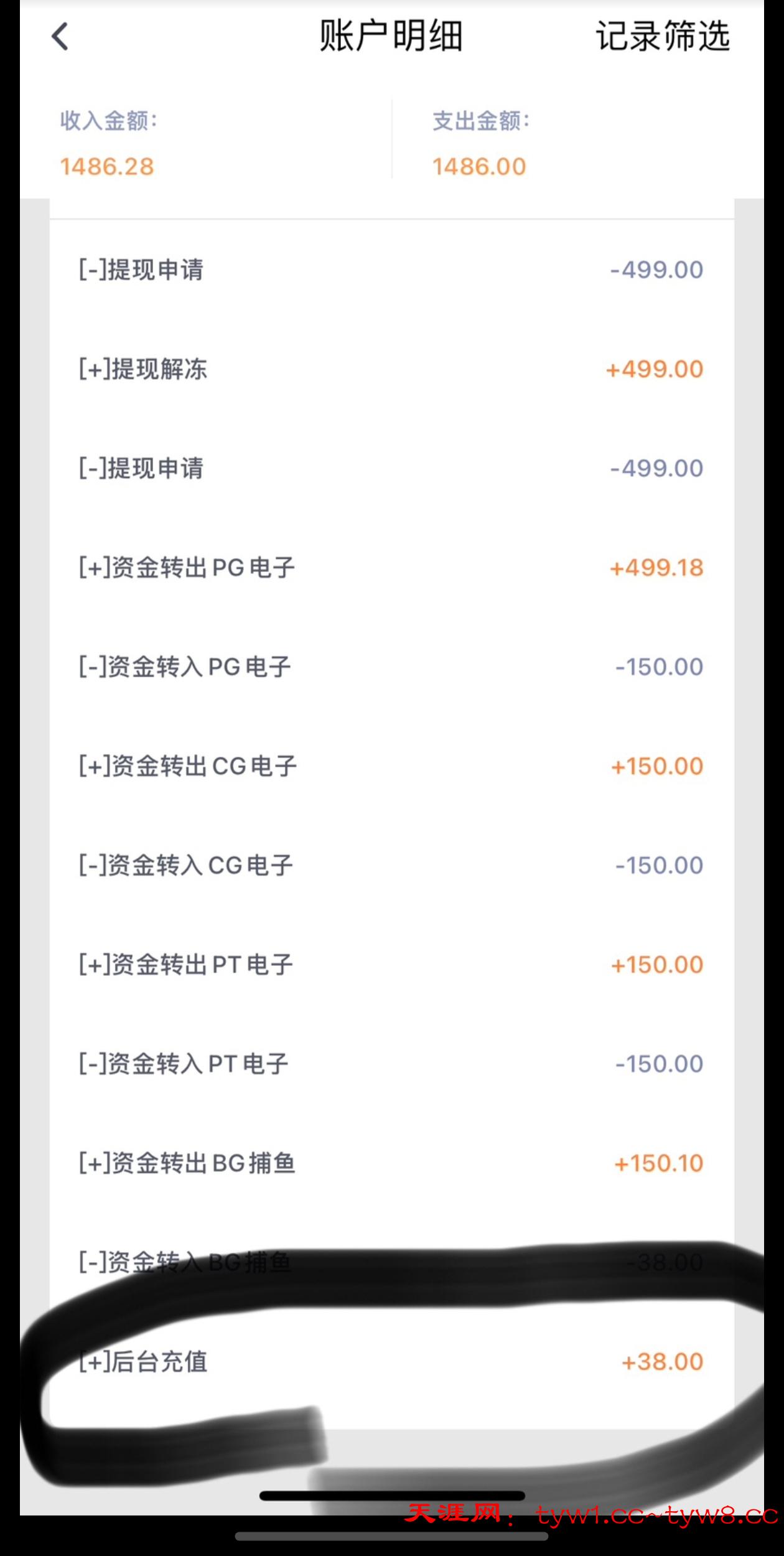This screenshot has width=784, height=1556.
Task: Open the 记录筛选 record filter
Action: coord(662,36)
